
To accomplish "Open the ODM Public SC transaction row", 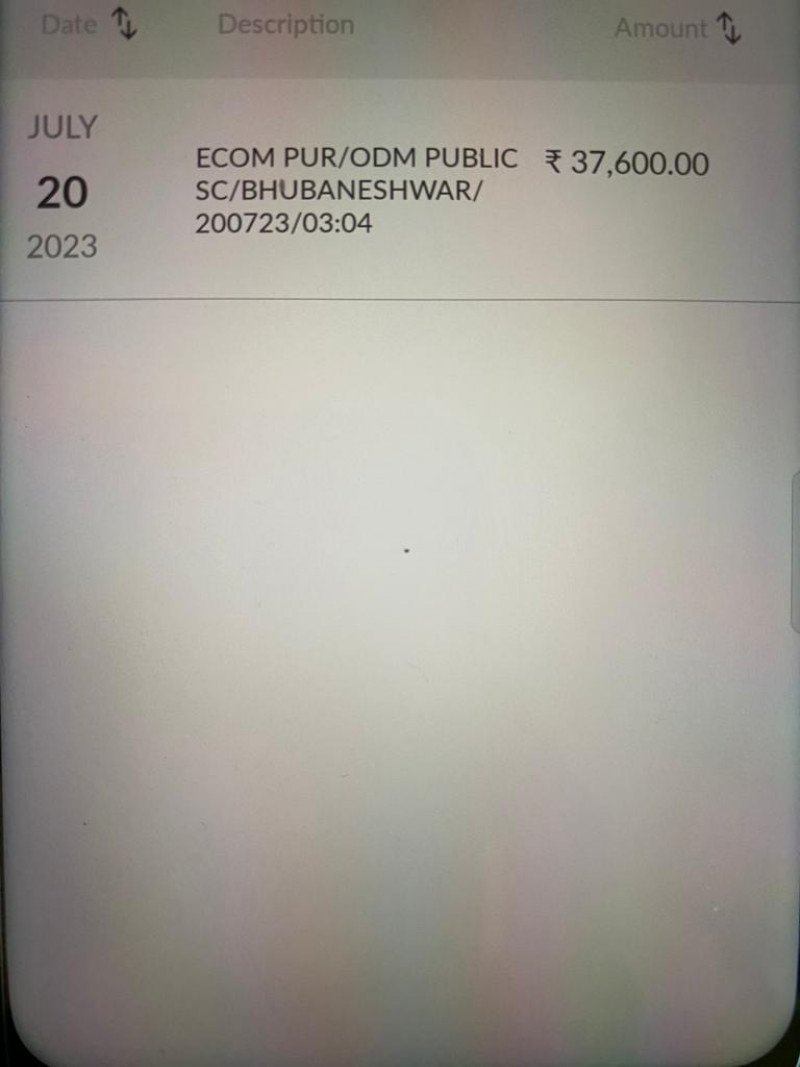I will [x=400, y=190].
